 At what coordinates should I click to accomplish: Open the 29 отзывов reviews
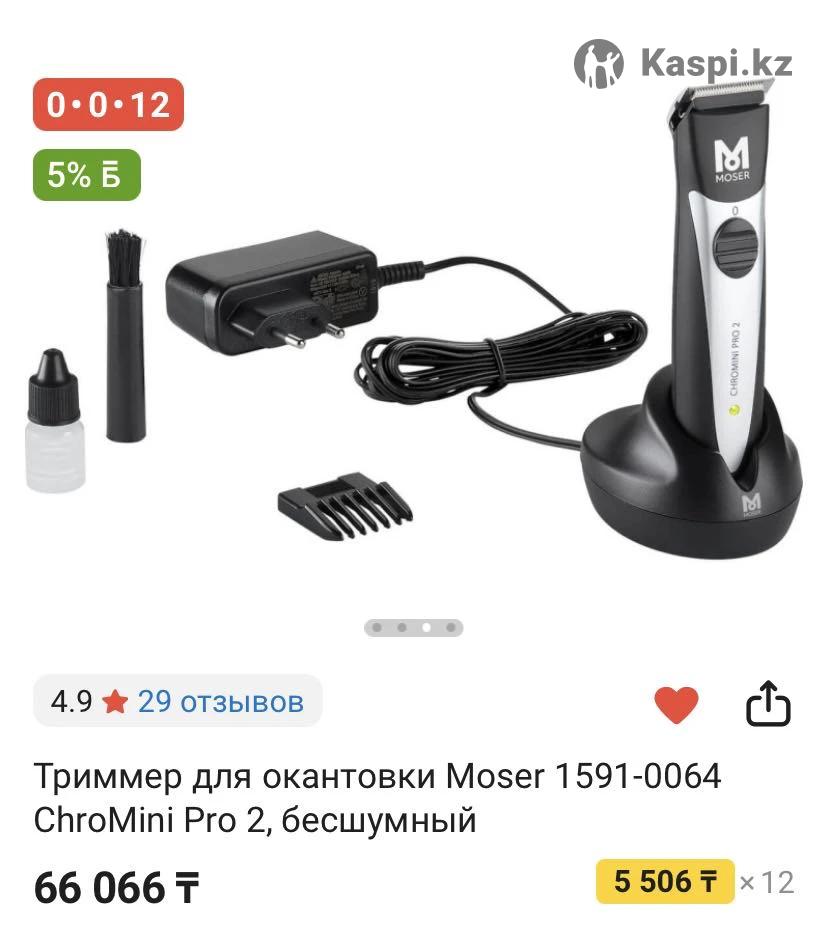(220, 701)
